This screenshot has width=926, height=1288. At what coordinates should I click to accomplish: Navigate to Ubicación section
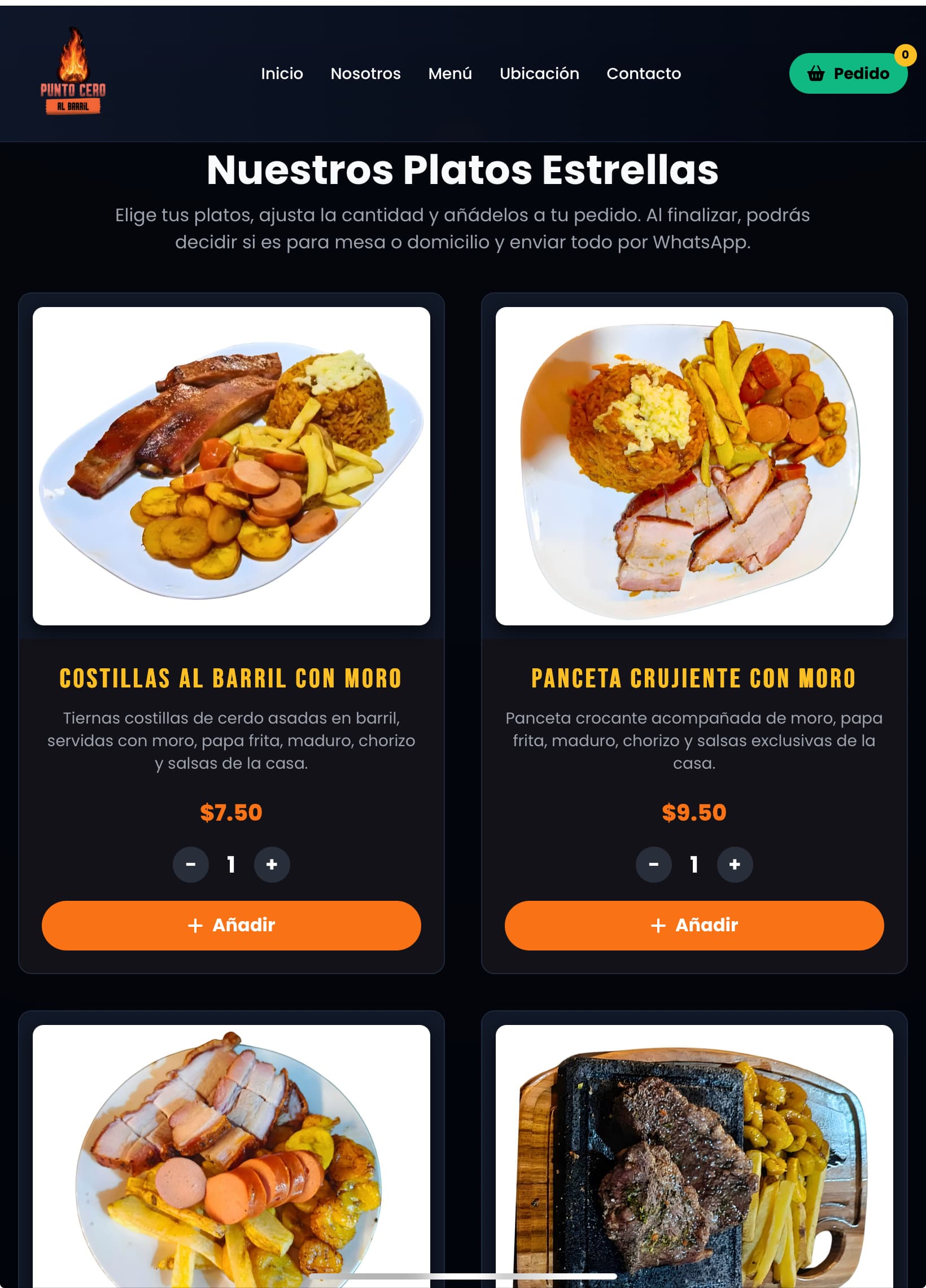coord(539,73)
